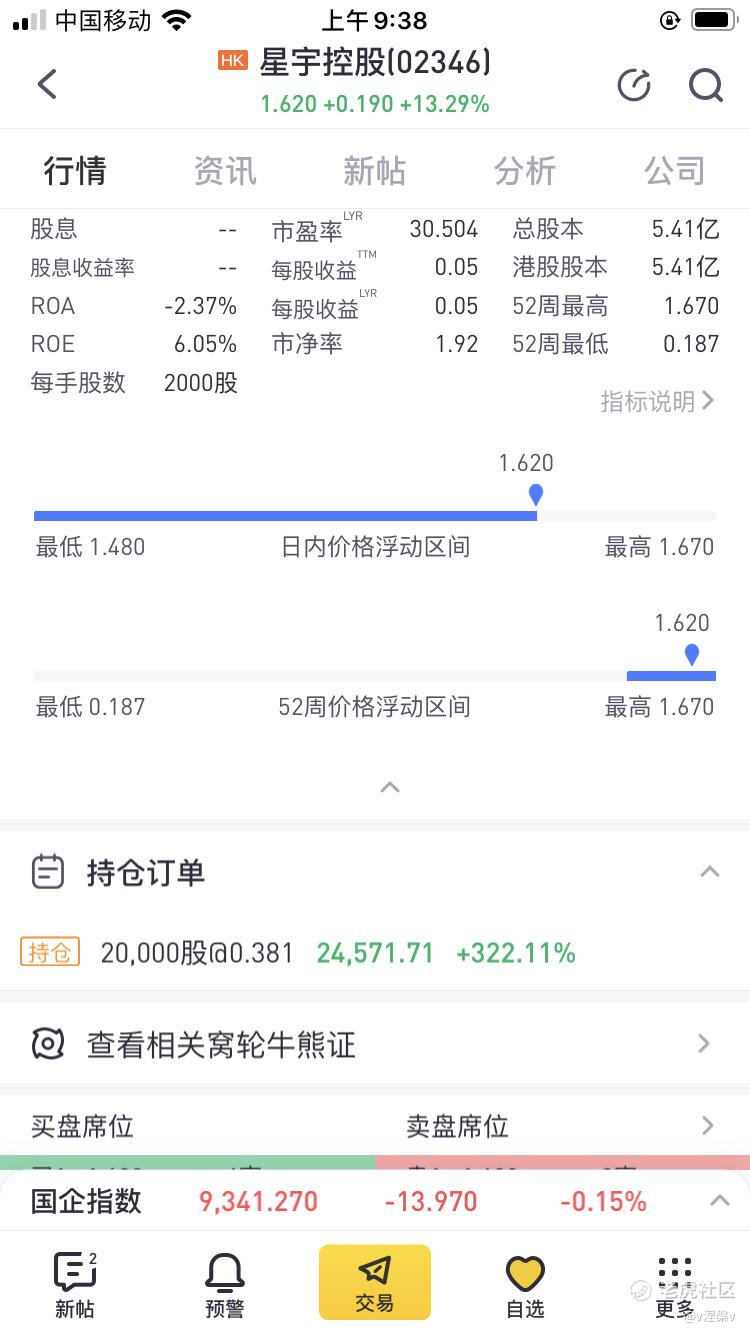Open the 20,000股 position row
Image resolution: width=750 pixels, height=1334 pixels.
300,953
